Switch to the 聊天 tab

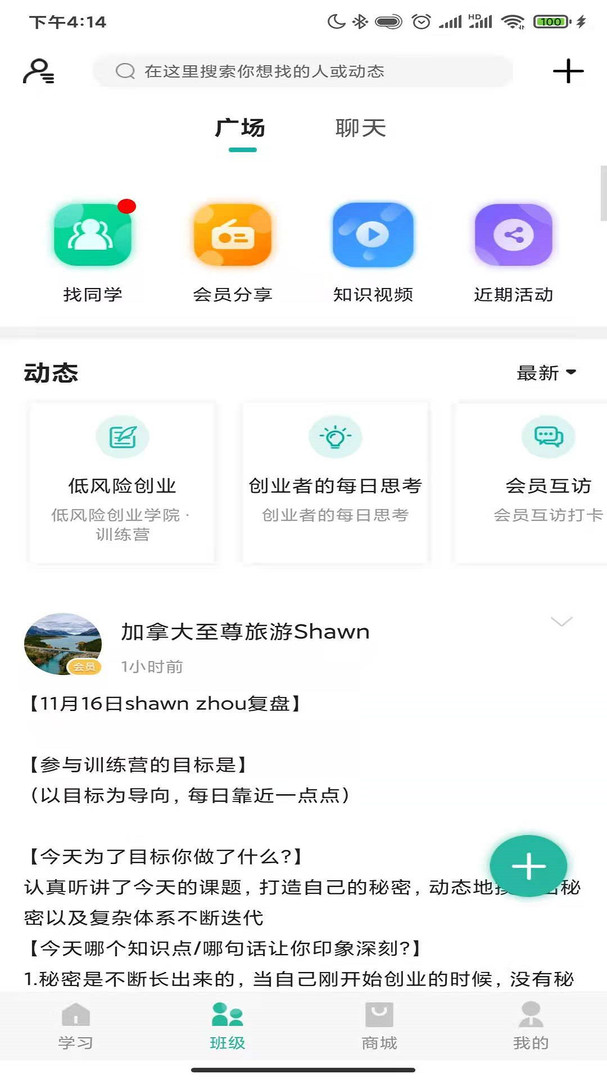(x=360, y=129)
